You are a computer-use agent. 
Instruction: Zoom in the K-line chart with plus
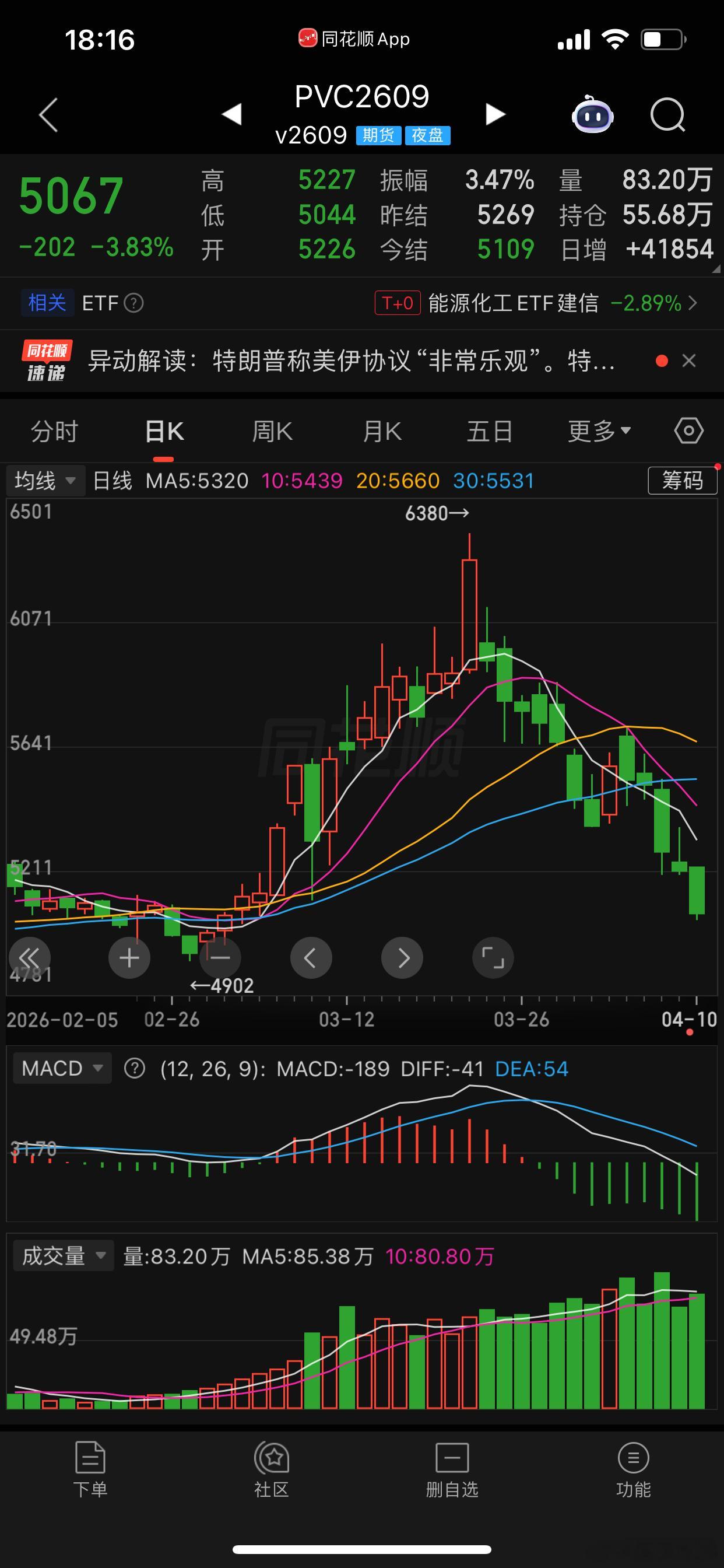[x=129, y=958]
